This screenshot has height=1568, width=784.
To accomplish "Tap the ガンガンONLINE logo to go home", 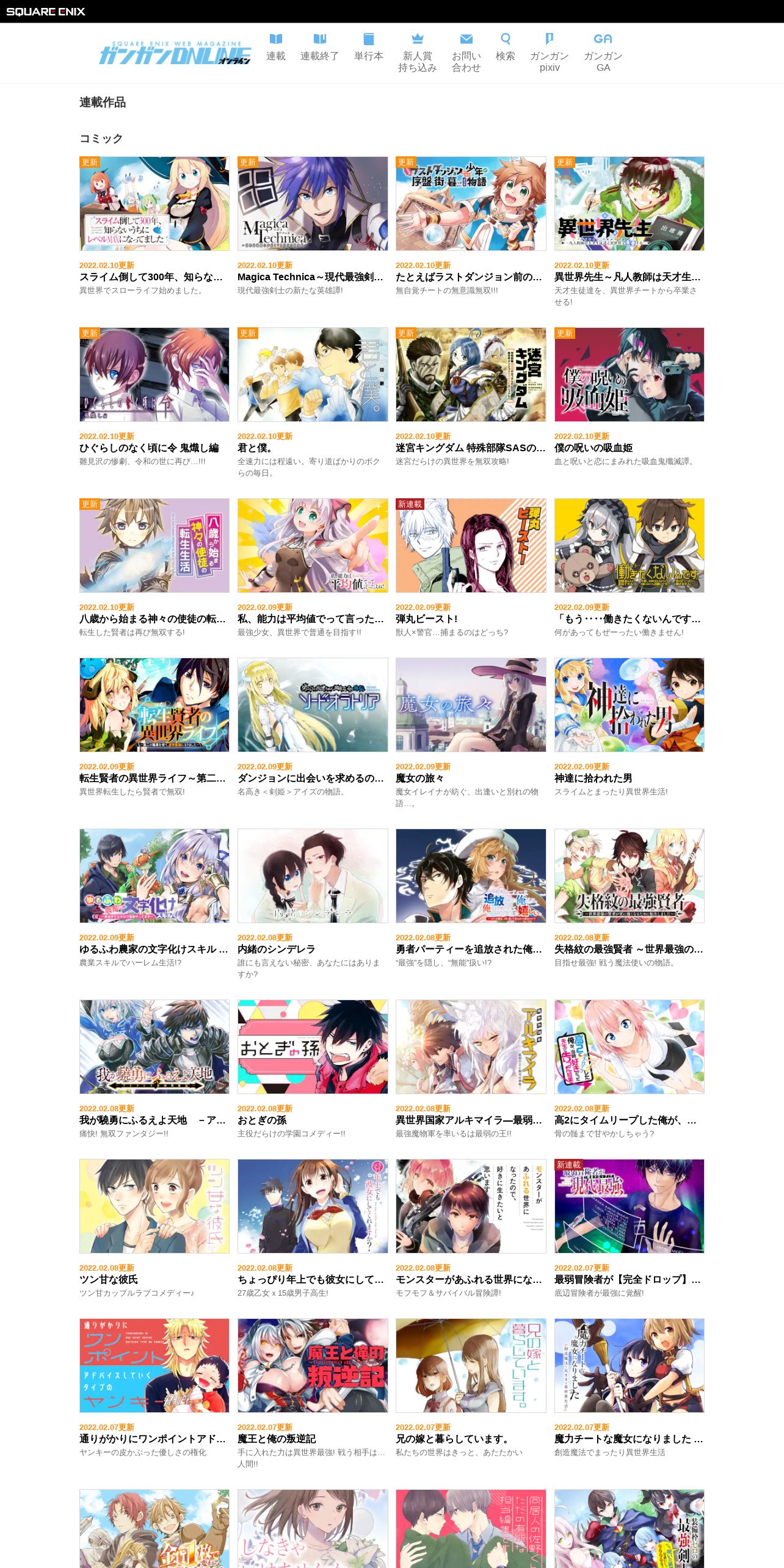I will point(175,53).
